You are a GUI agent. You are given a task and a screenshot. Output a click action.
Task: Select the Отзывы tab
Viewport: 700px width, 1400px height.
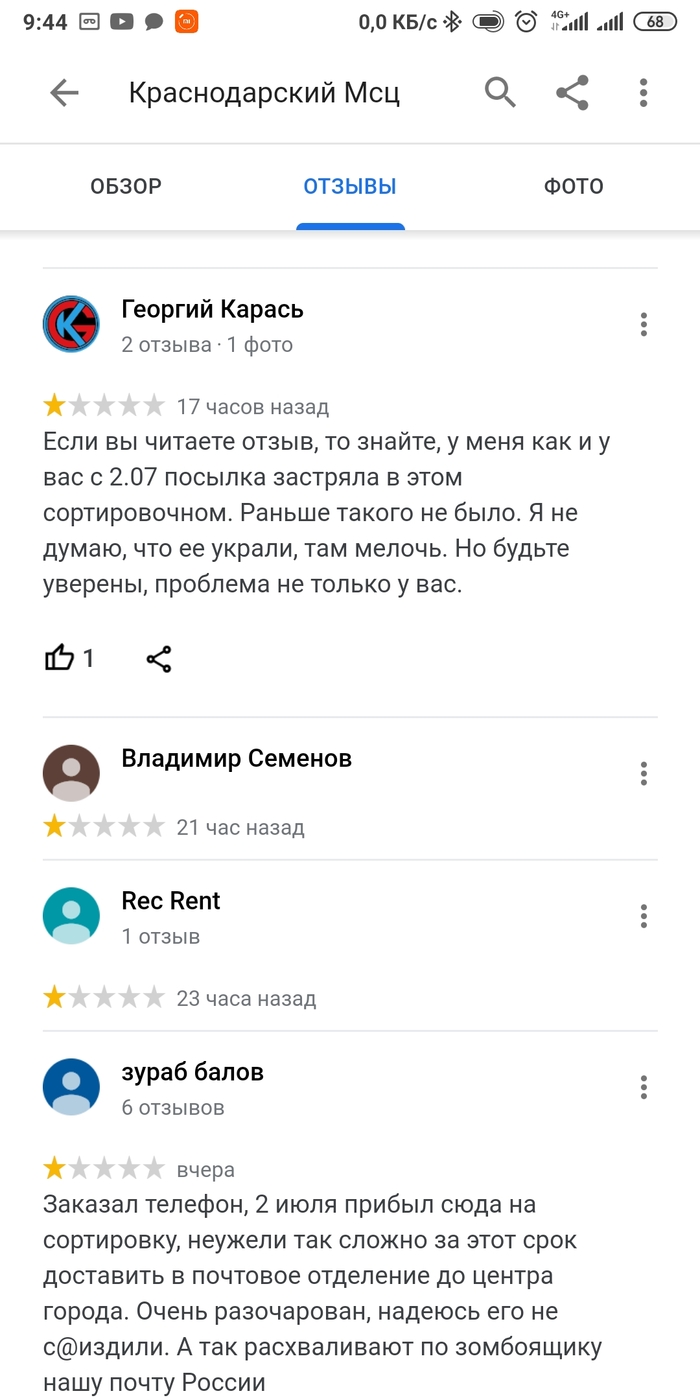(x=350, y=186)
